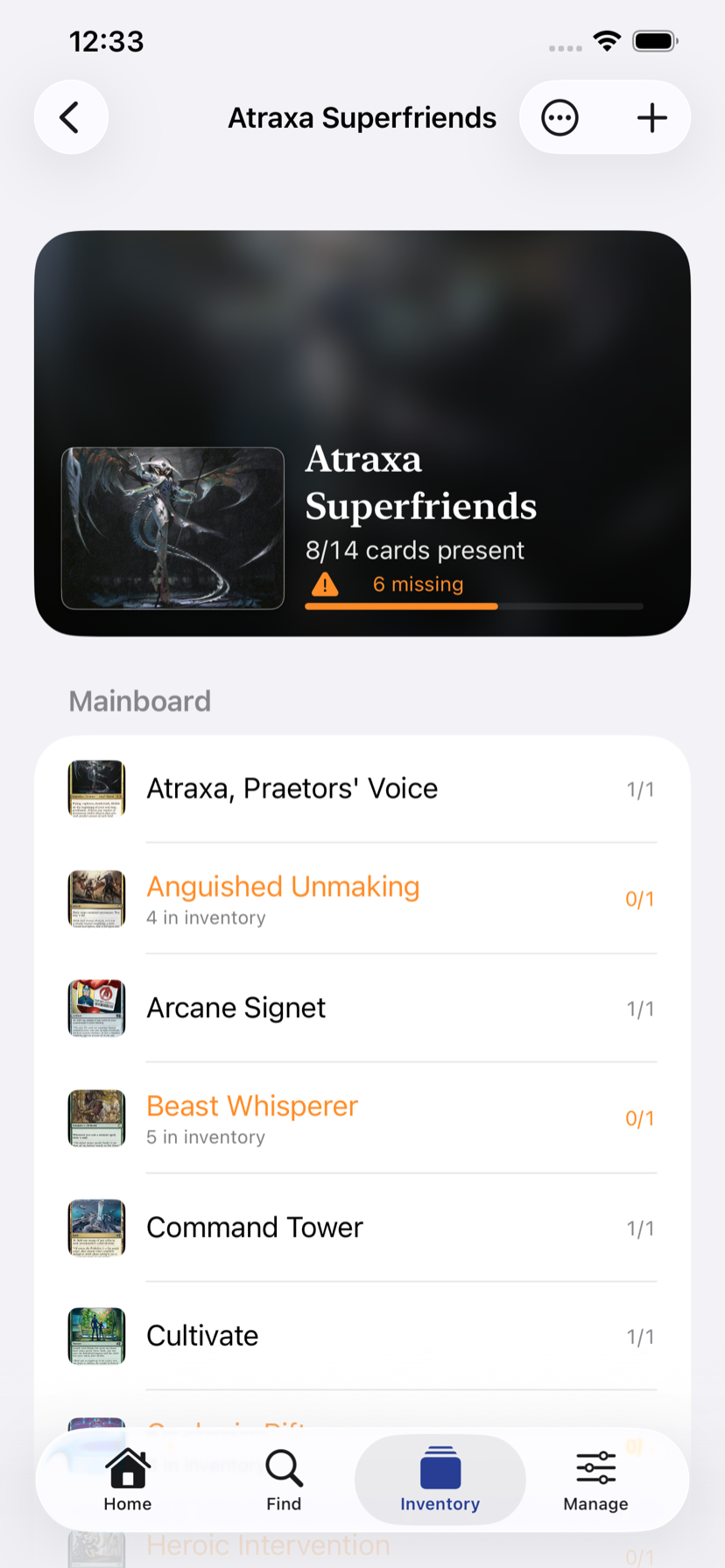Open Atraxa, Praetors' Voice card row
This screenshot has width=725, height=1568.
click(x=362, y=789)
